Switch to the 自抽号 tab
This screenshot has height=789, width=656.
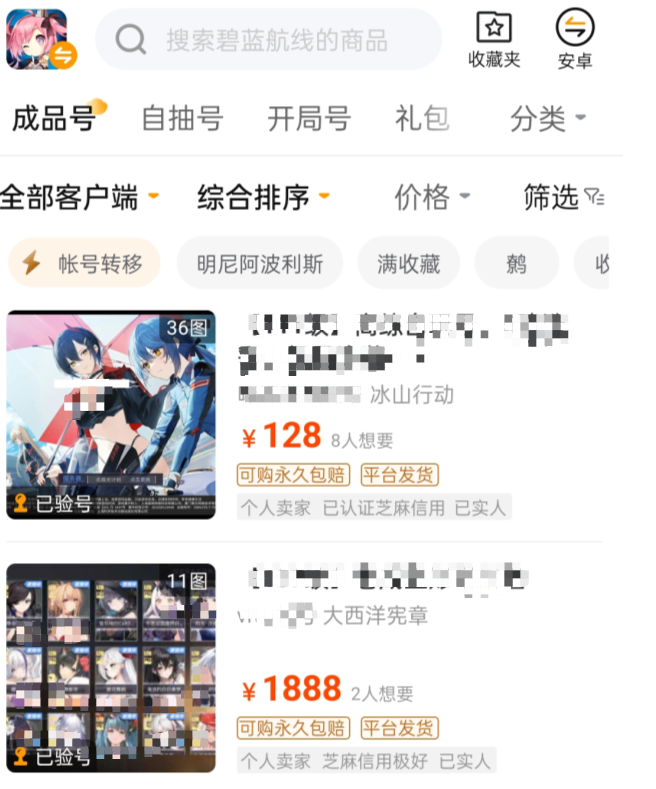coord(181,119)
